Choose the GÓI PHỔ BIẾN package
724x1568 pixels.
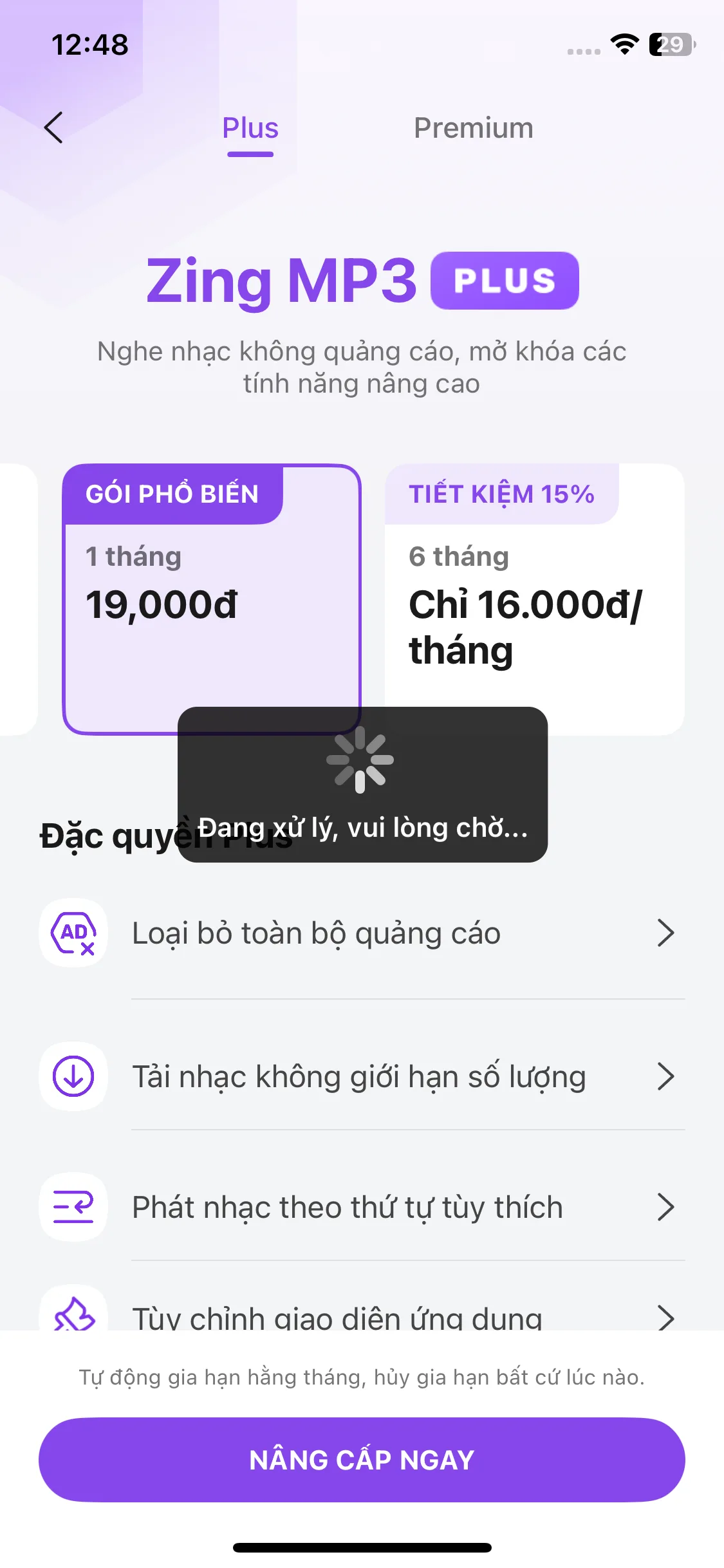[x=172, y=494]
